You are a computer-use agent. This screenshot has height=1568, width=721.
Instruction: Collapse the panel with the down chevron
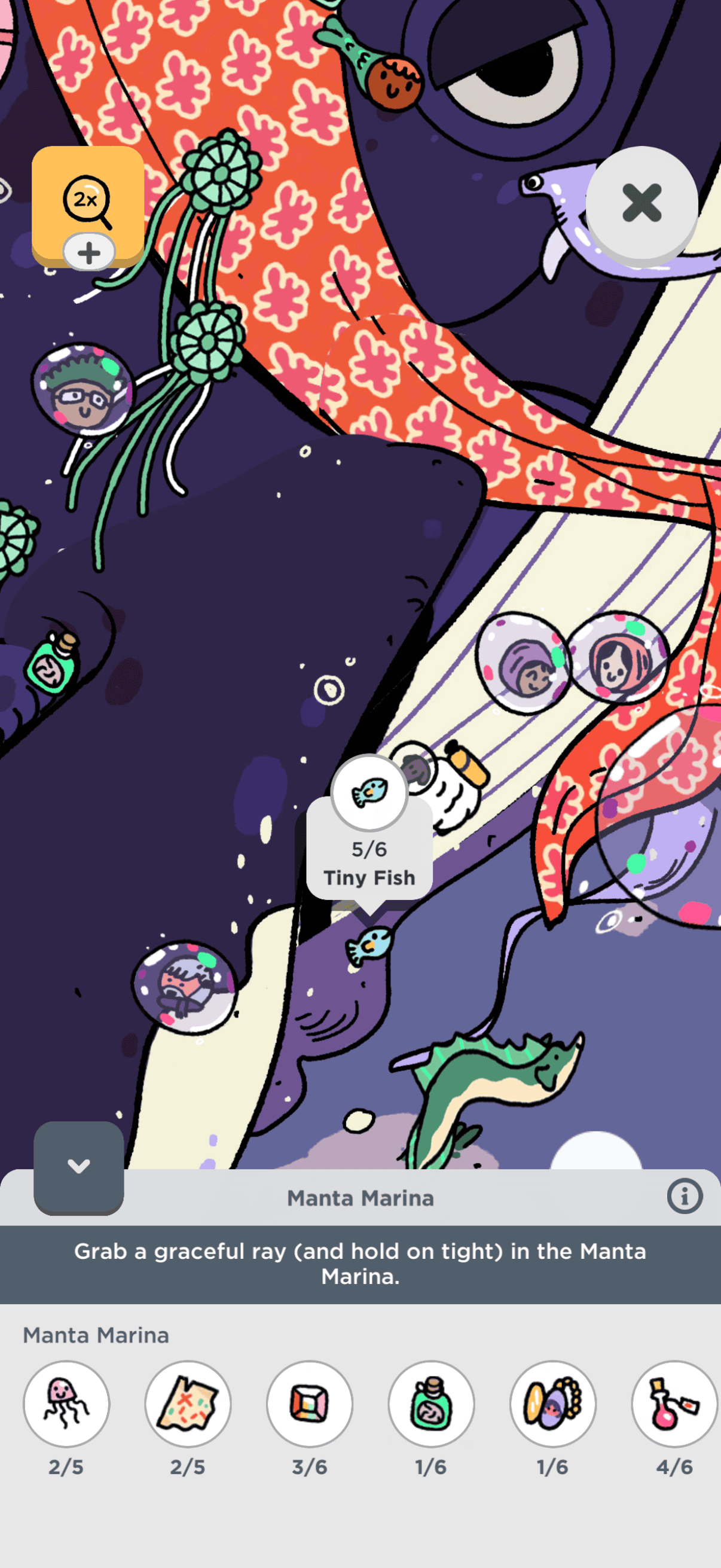tap(78, 1167)
